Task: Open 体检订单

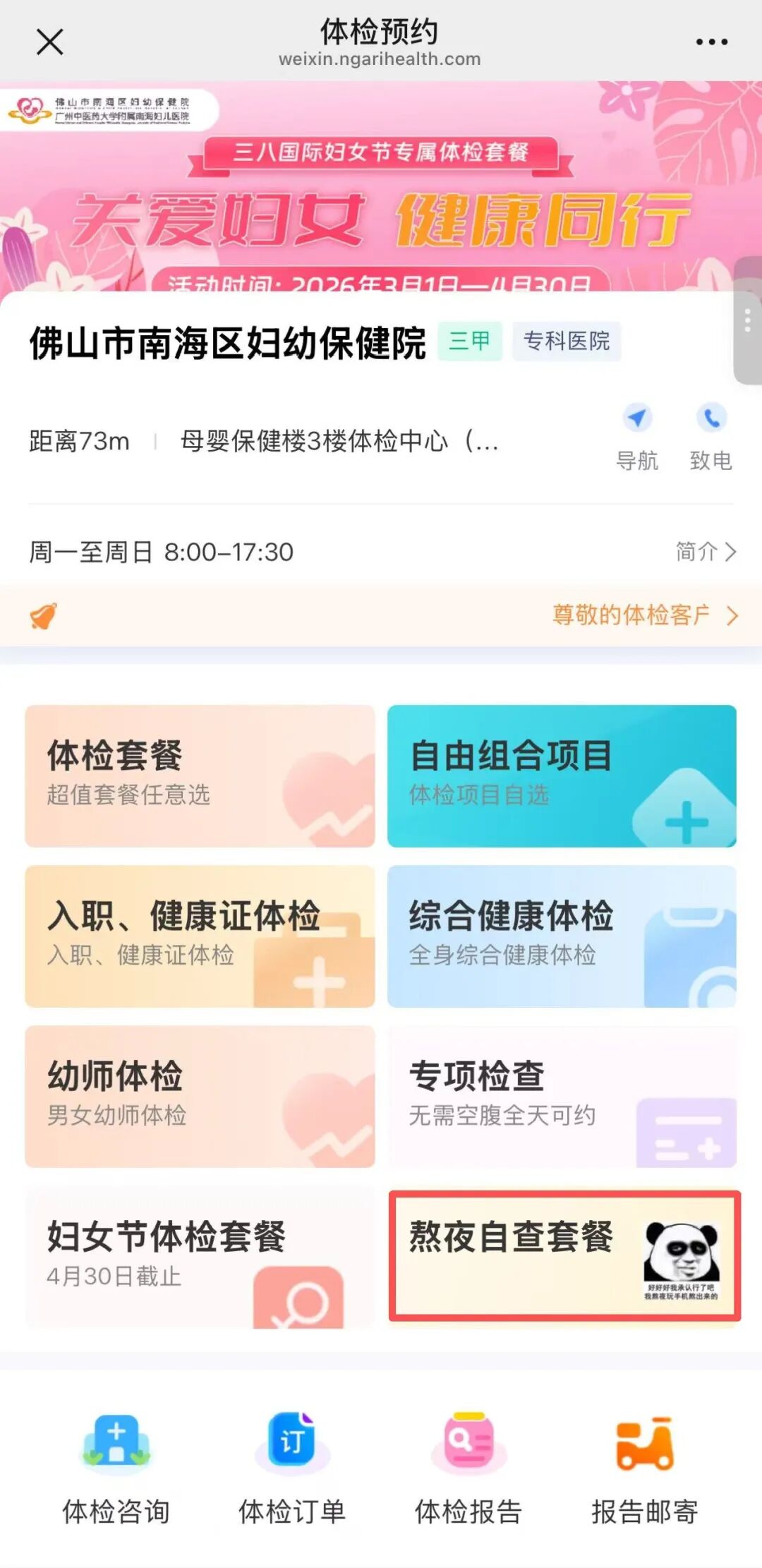Action: (x=292, y=1468)
